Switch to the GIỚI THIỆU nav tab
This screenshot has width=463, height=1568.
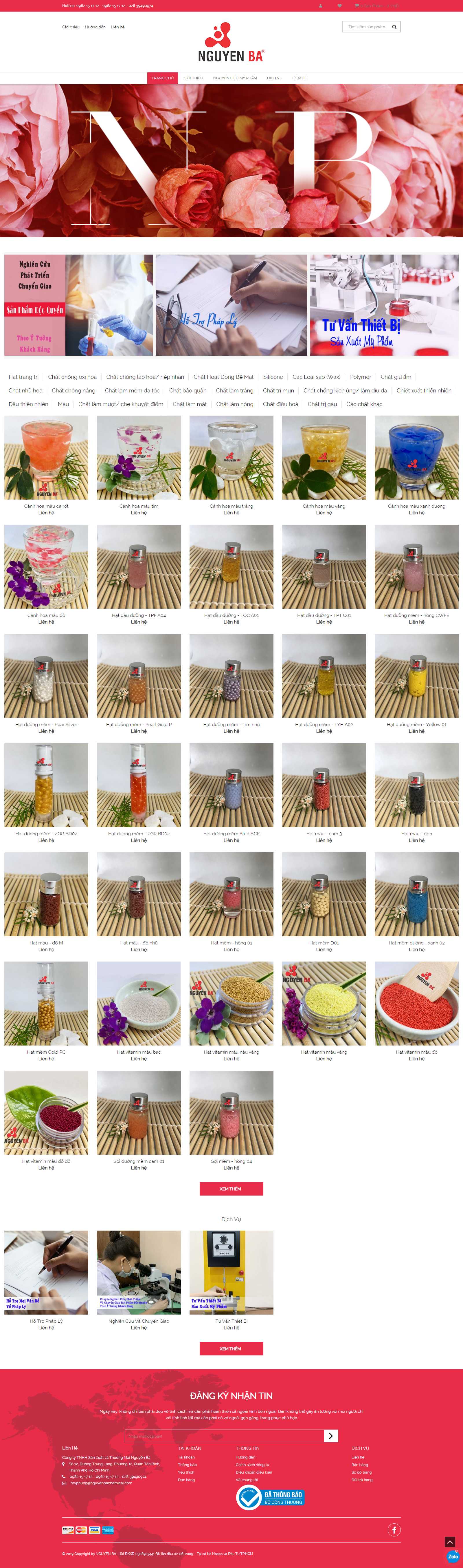194,78
